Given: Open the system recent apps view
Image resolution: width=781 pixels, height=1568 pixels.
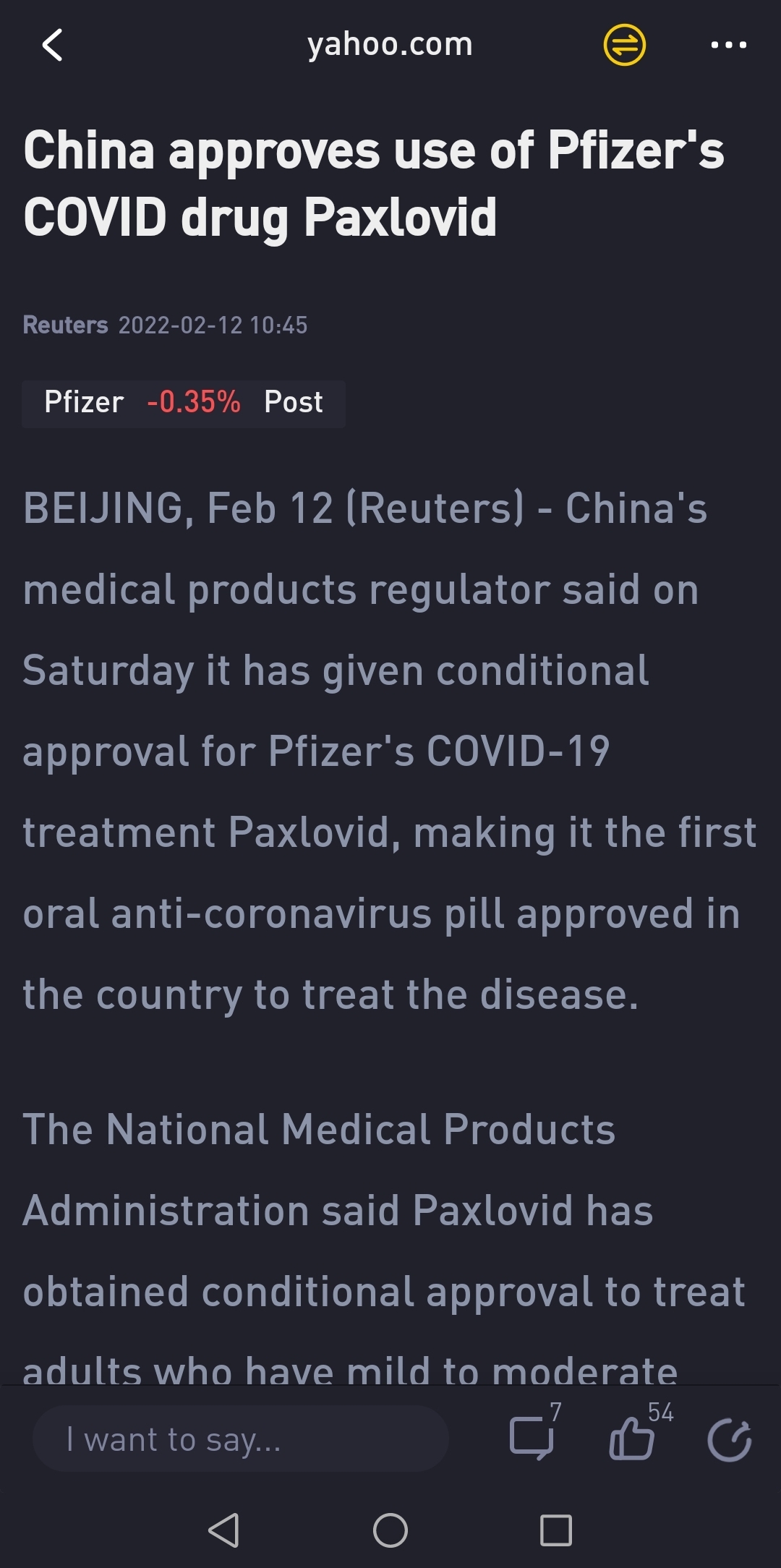Looking at the screenshot, I should point(555,1530).
